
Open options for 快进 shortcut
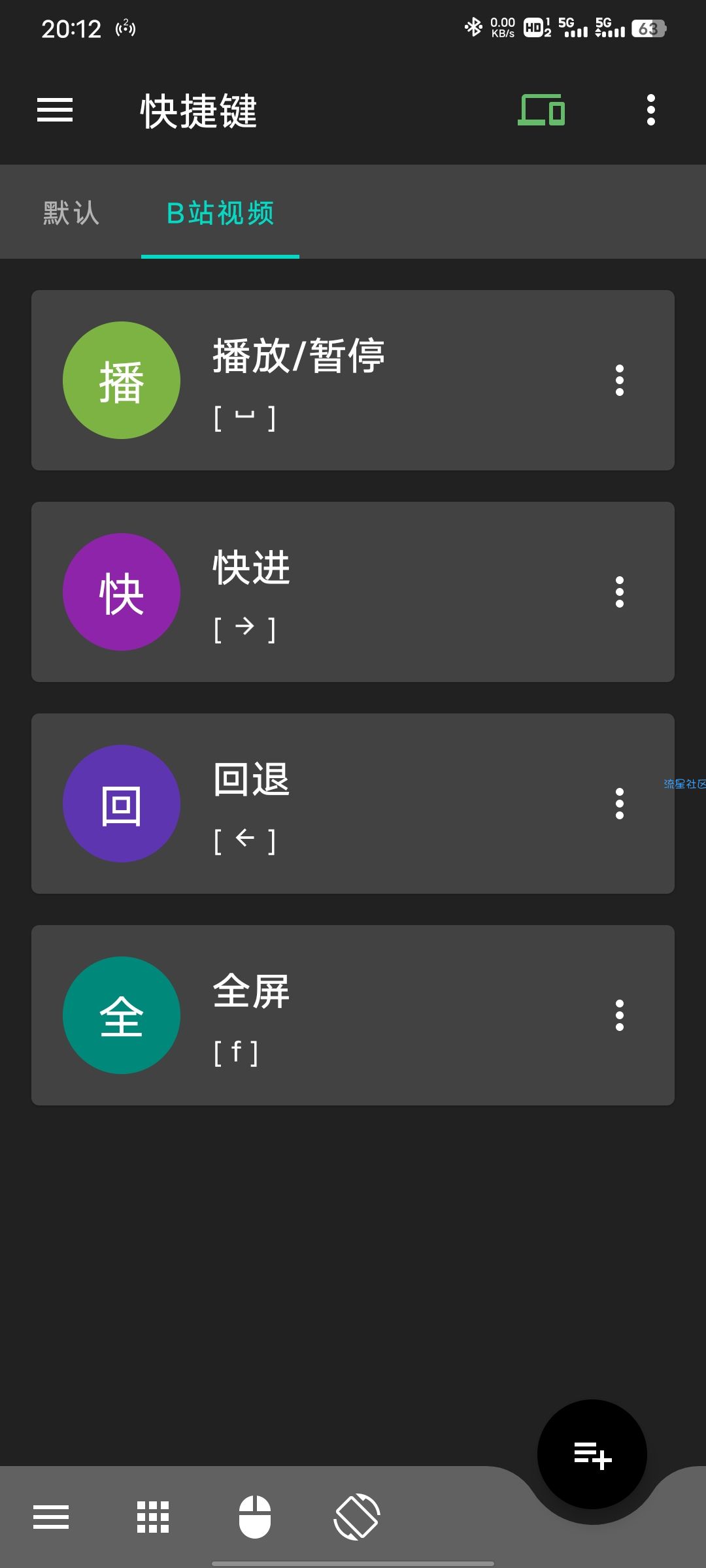619,592
